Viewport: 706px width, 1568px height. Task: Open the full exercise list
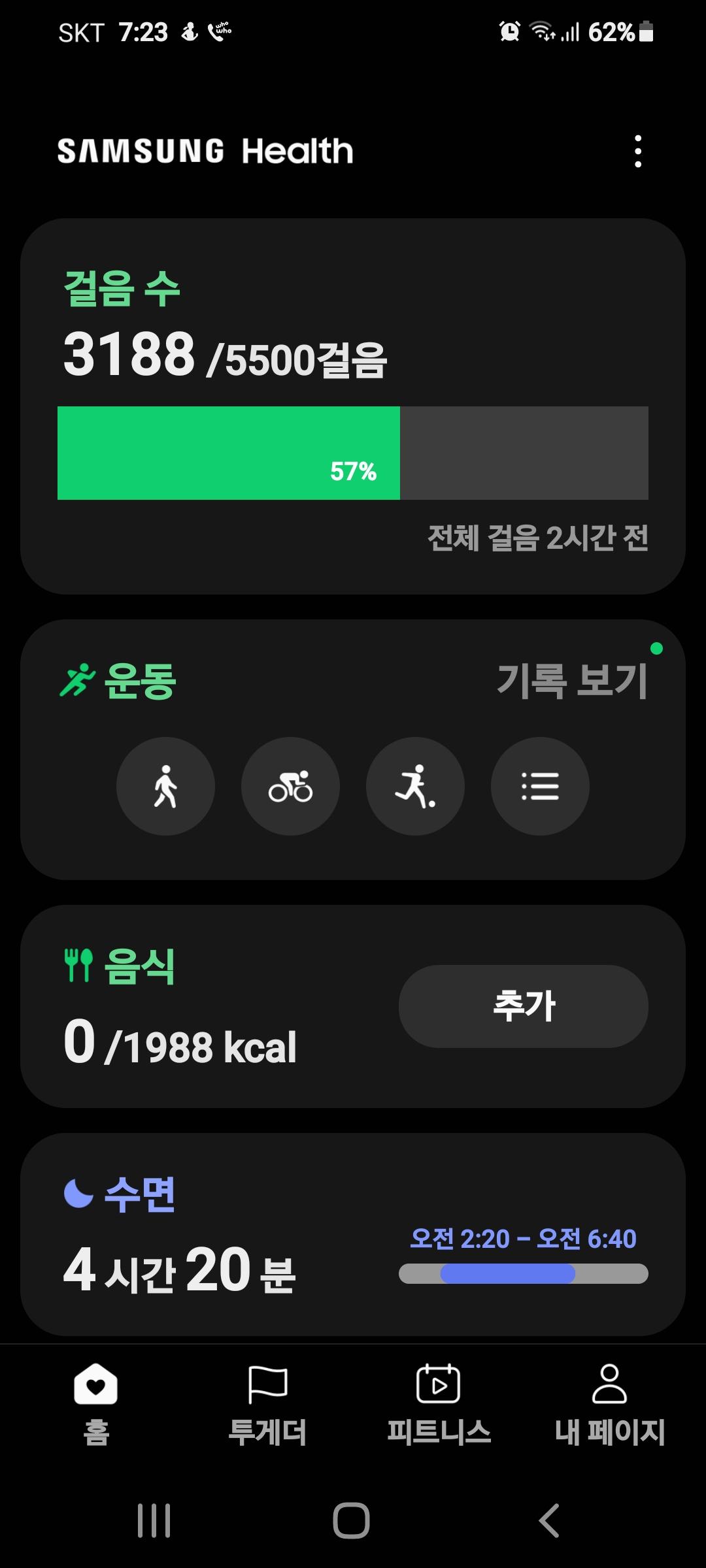click(540, 786)
